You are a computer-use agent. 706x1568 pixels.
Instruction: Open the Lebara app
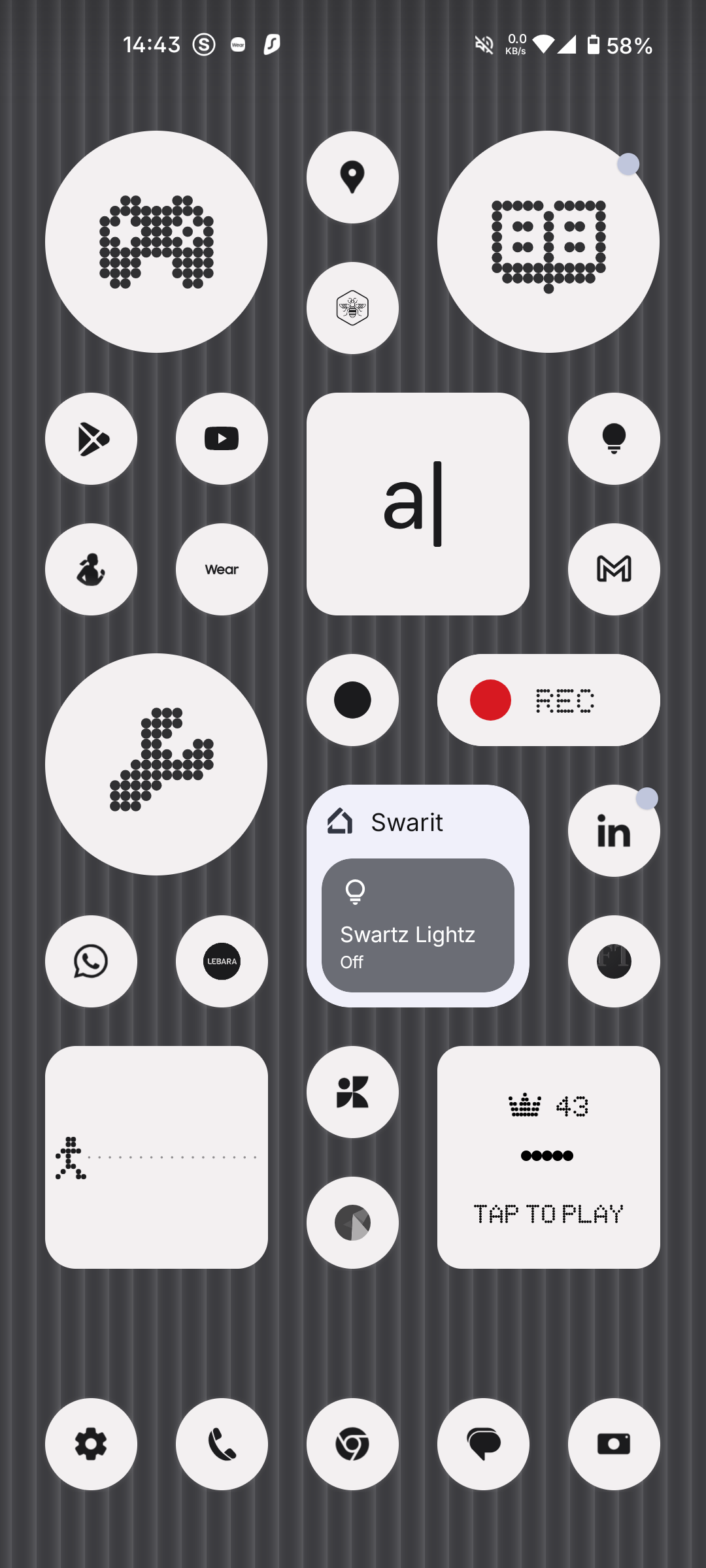pyautogui.click(x=222, y=961)
